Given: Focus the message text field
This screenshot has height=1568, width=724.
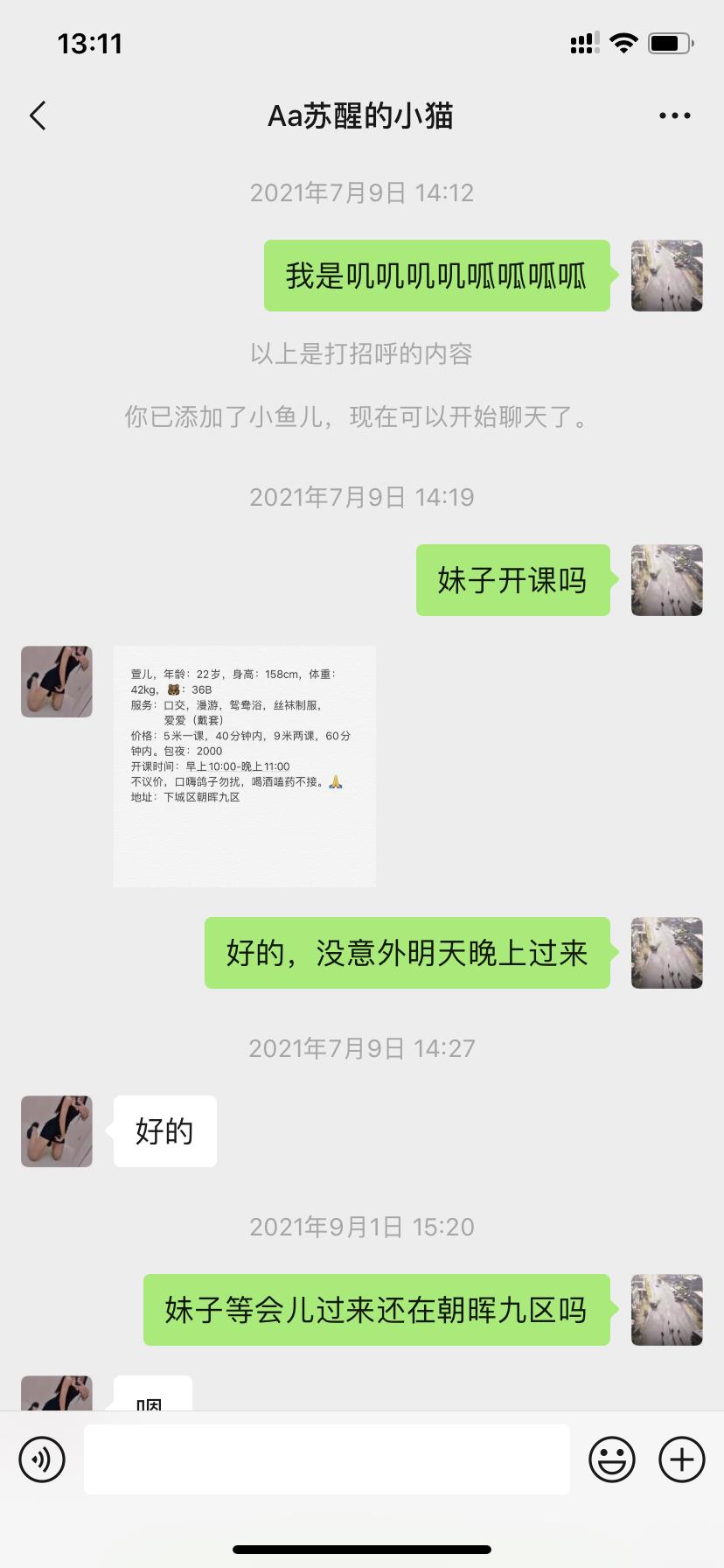Looking at the screenshot, I should (326, 1459).
